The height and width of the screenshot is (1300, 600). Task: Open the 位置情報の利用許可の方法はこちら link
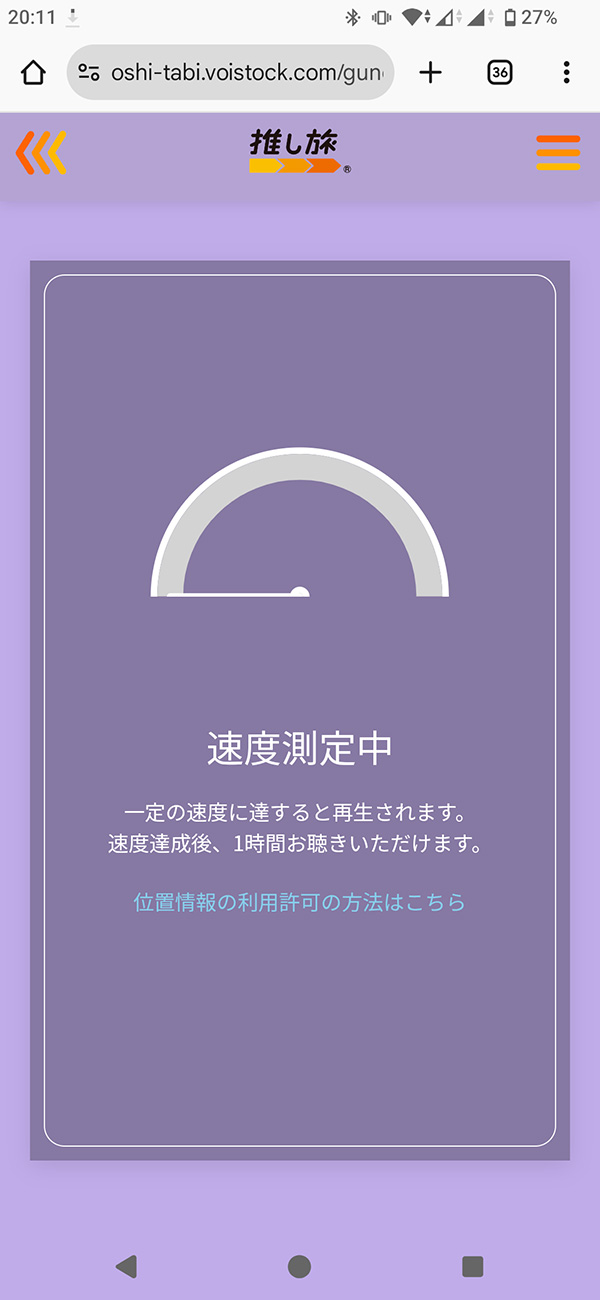pos(300,902)
